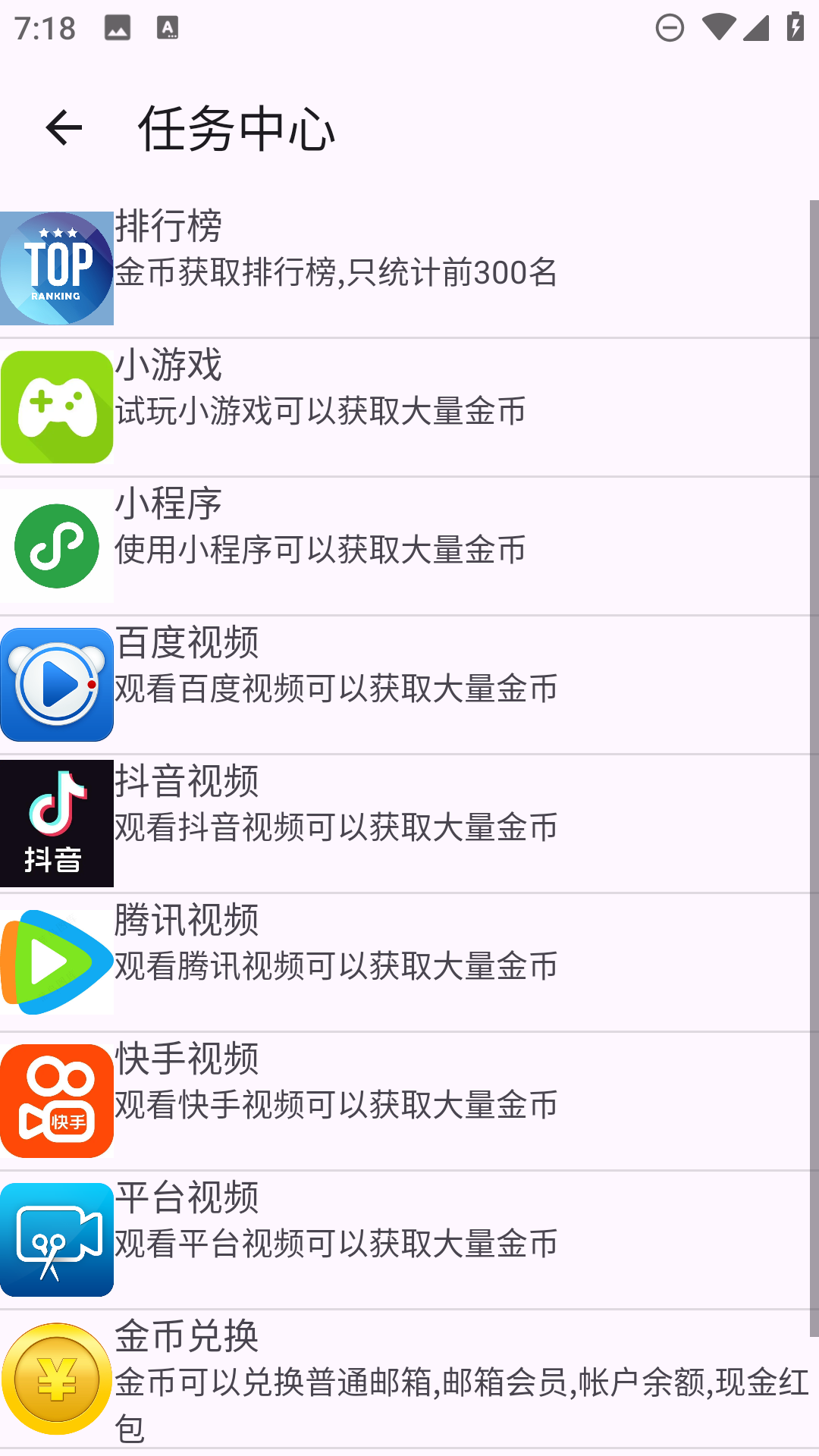The width and height of the screenshot is (819, 1456).
Task: Tap the mini-program (小程序) green icon
Action: click(x=57, y=544)
